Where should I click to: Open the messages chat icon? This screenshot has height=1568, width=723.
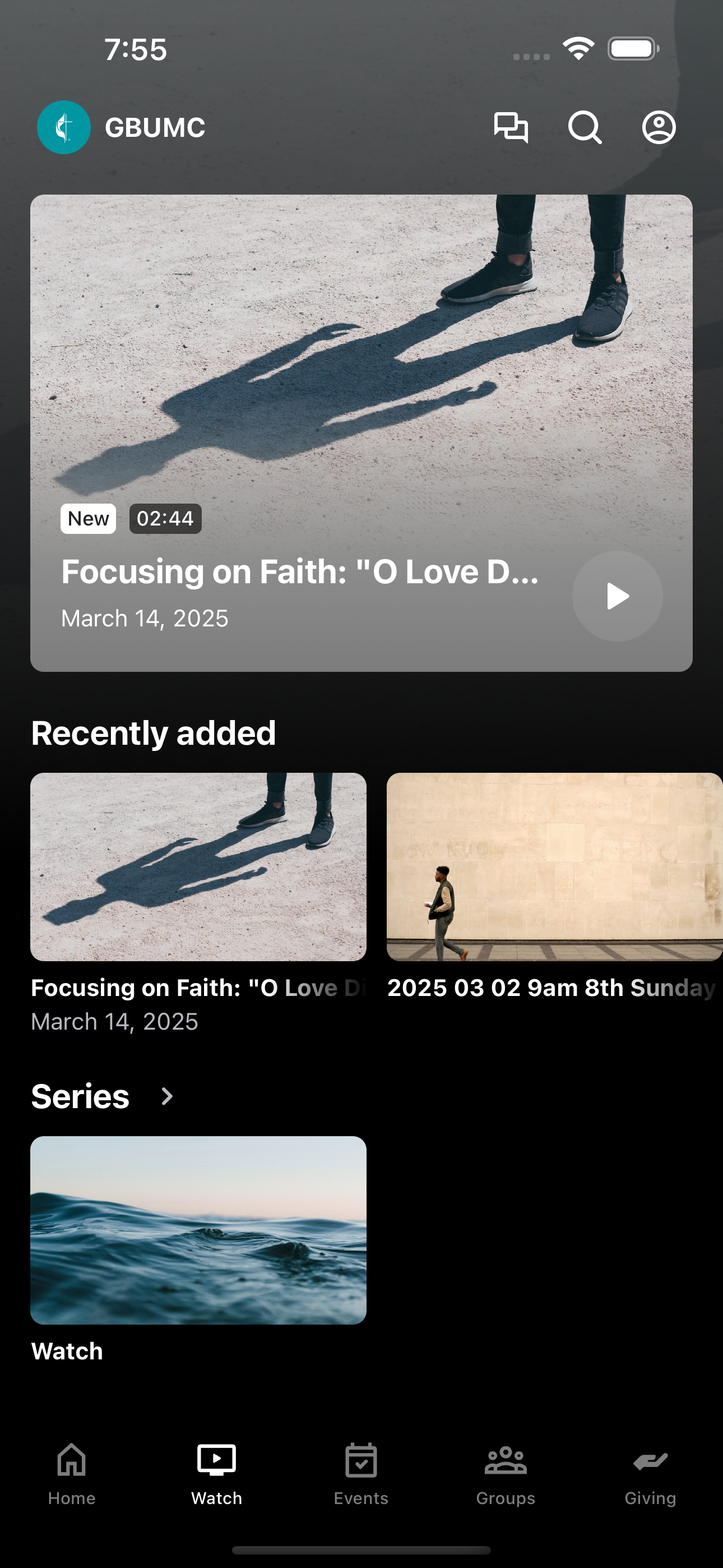click(511, 127)
